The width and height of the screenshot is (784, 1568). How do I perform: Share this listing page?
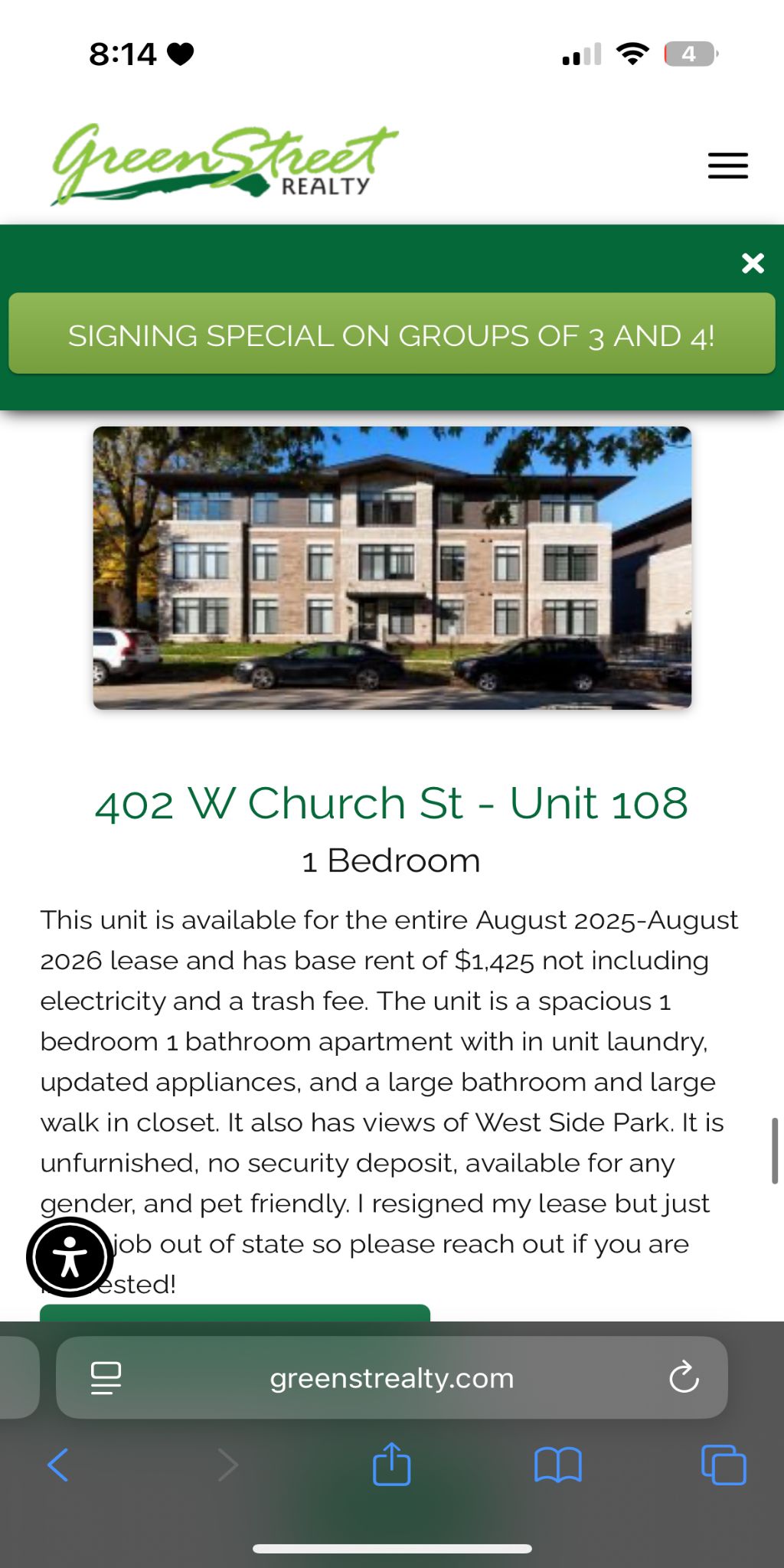(x=391, y=1464)
